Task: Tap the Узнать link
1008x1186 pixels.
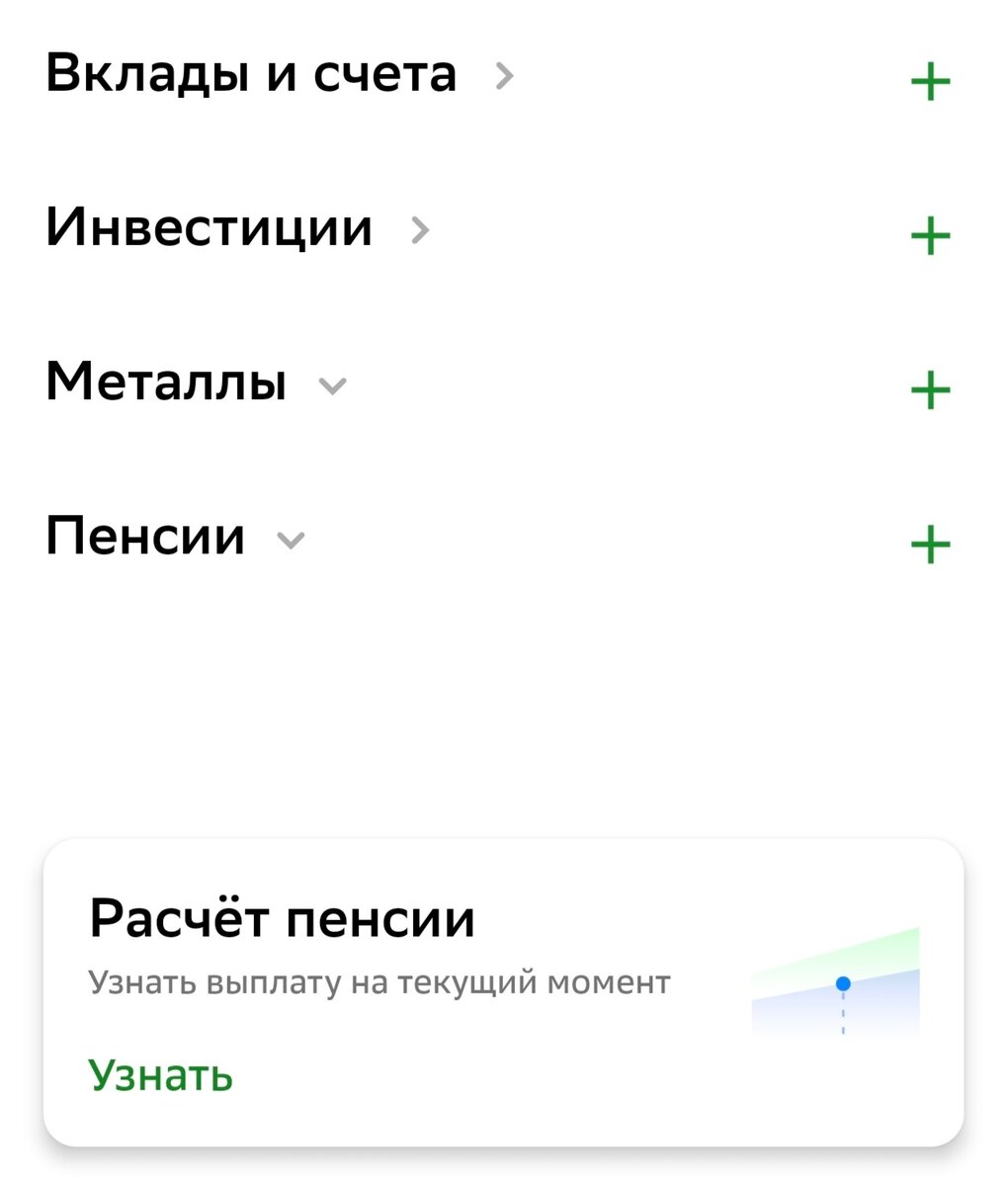Action: pos(160,1075)
